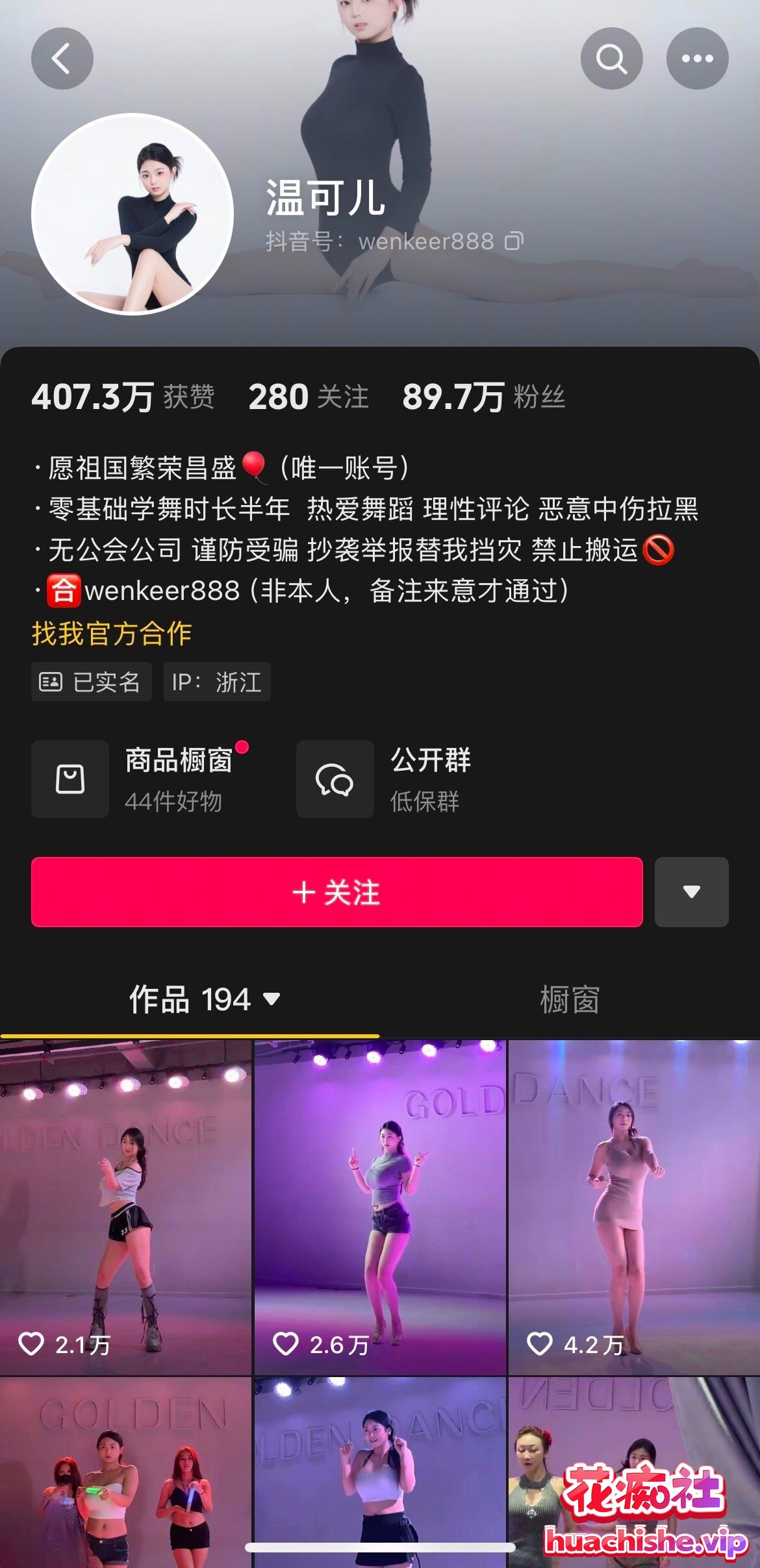Copy the Douyin ID using the copy icon

click(513, 242)
